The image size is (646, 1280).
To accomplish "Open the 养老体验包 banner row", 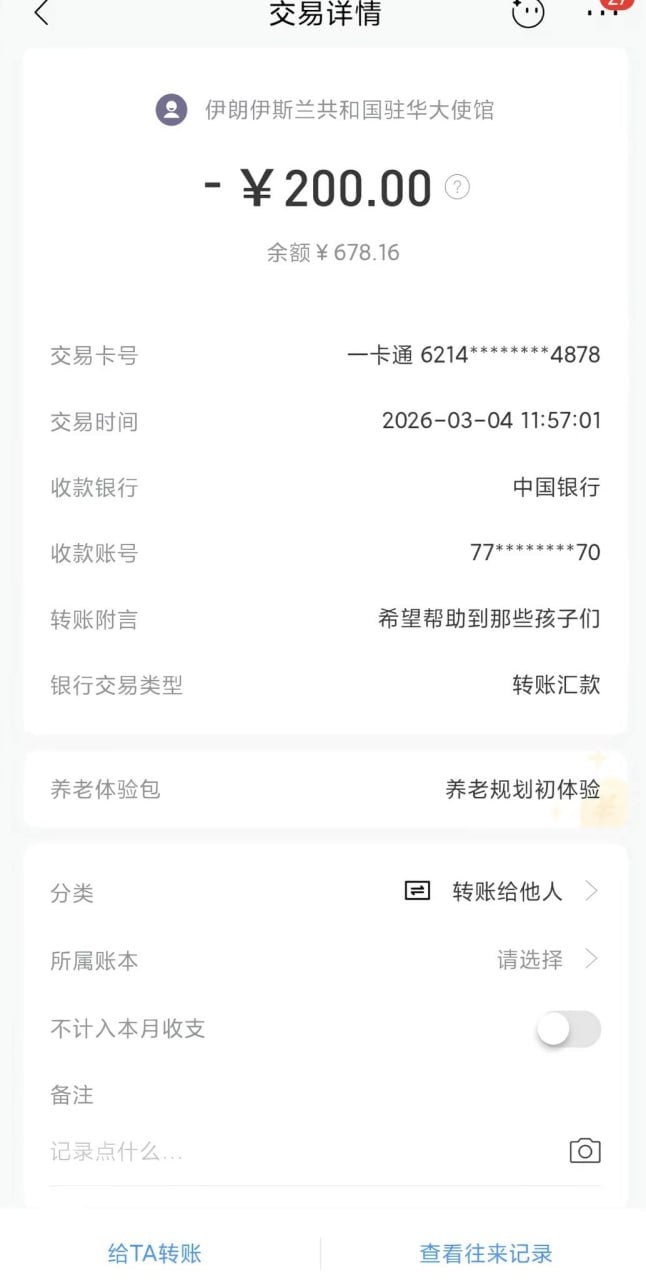I will tap(325, 789).
